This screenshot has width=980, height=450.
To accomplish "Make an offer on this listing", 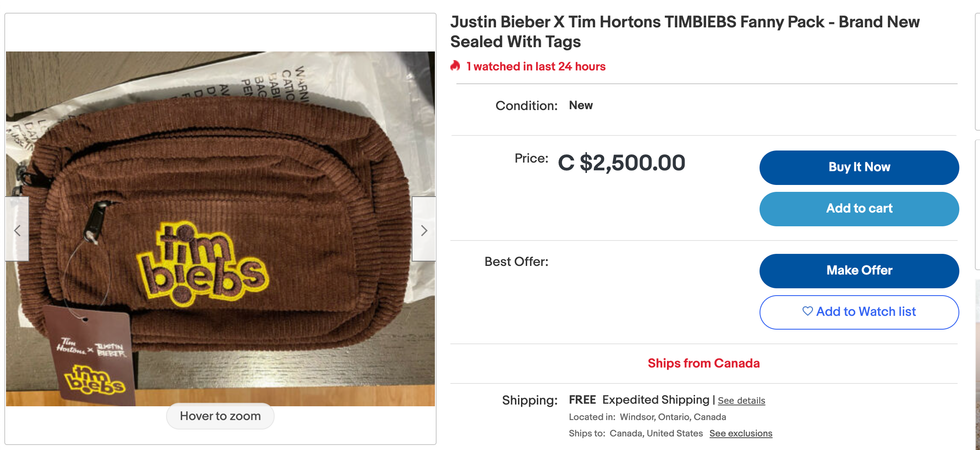I will click(859, 270).
